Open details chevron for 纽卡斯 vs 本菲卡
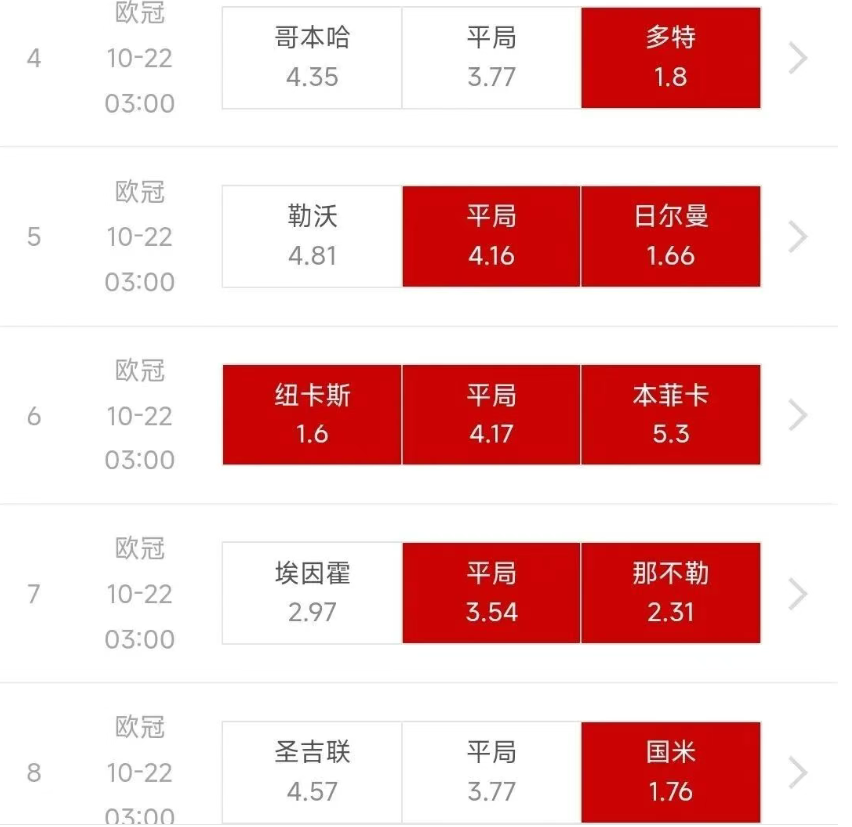Viewport: 852px width, 827px height. [797, 415]
